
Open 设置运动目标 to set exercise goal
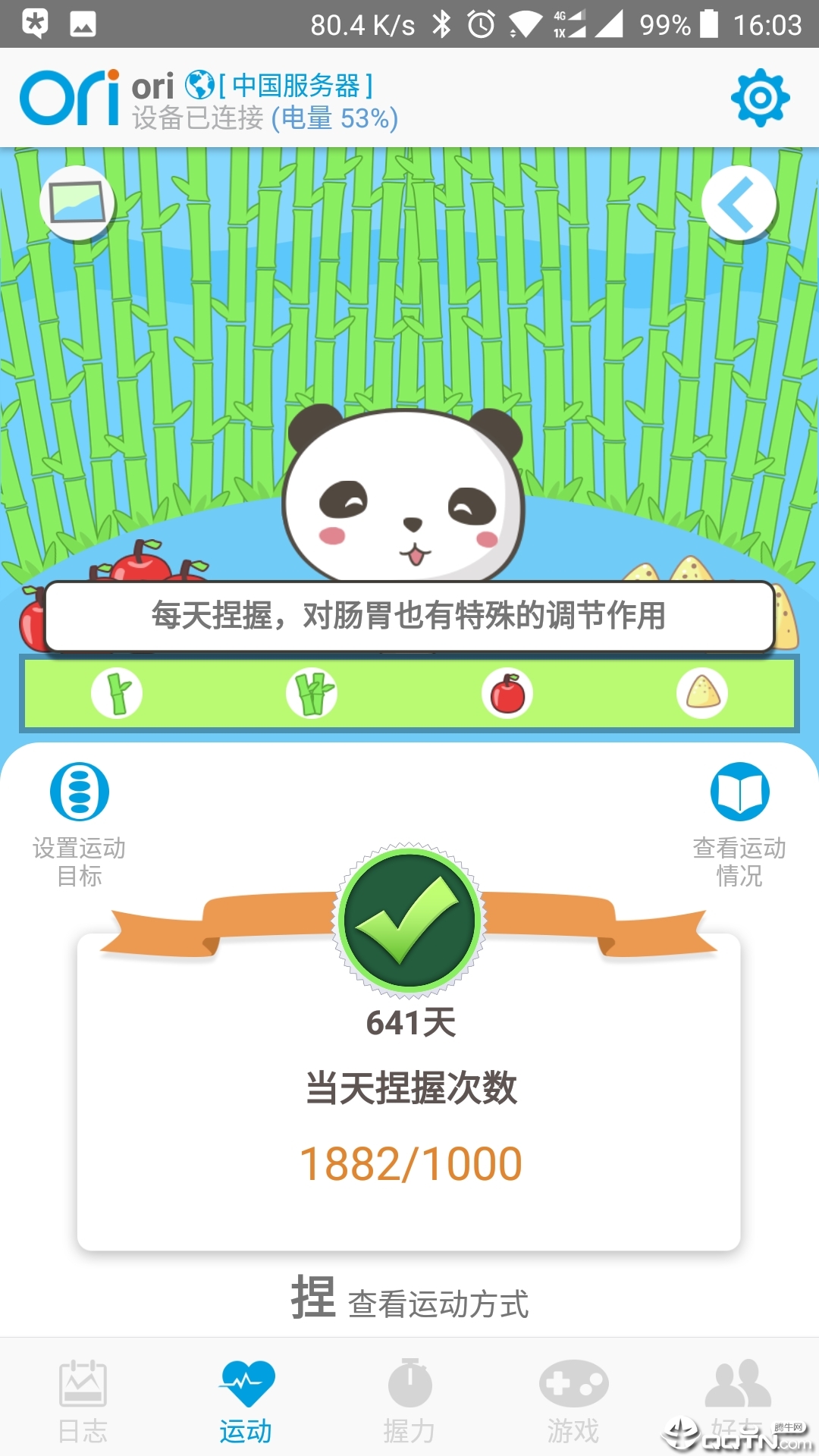(x=79, y=823)
